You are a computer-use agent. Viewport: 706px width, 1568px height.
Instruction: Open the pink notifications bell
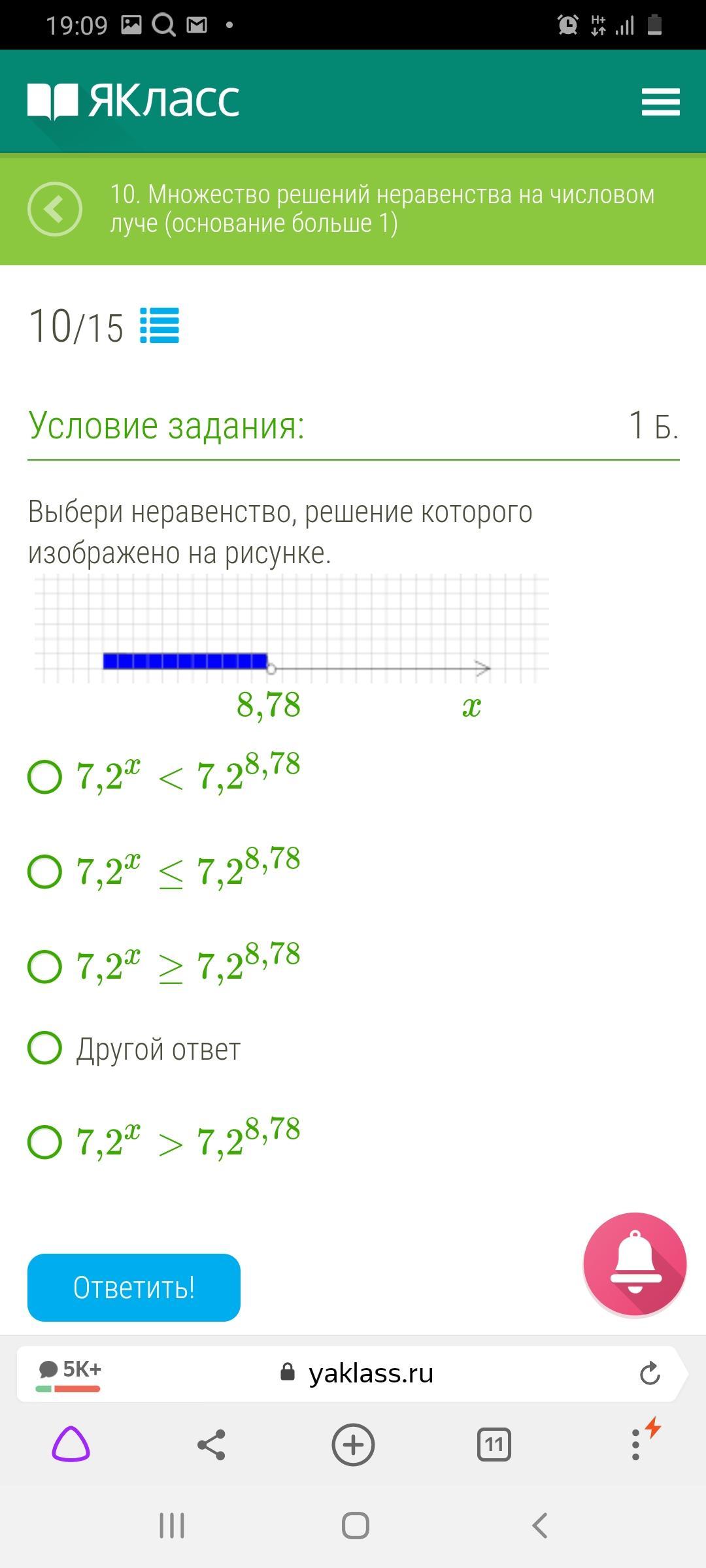[x=635, y=1264]
